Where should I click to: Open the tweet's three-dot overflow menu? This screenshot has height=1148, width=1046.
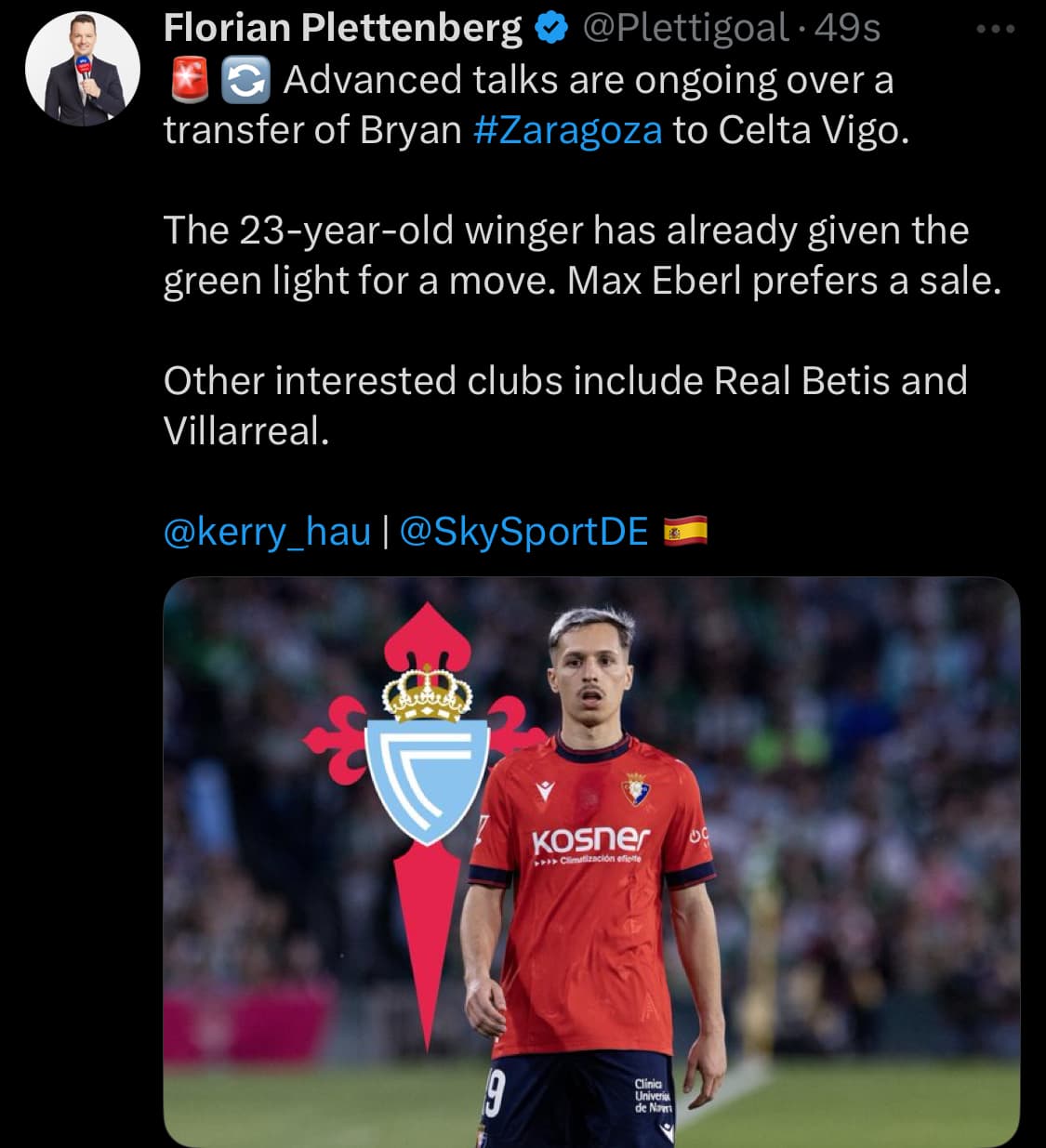[996, 29]
